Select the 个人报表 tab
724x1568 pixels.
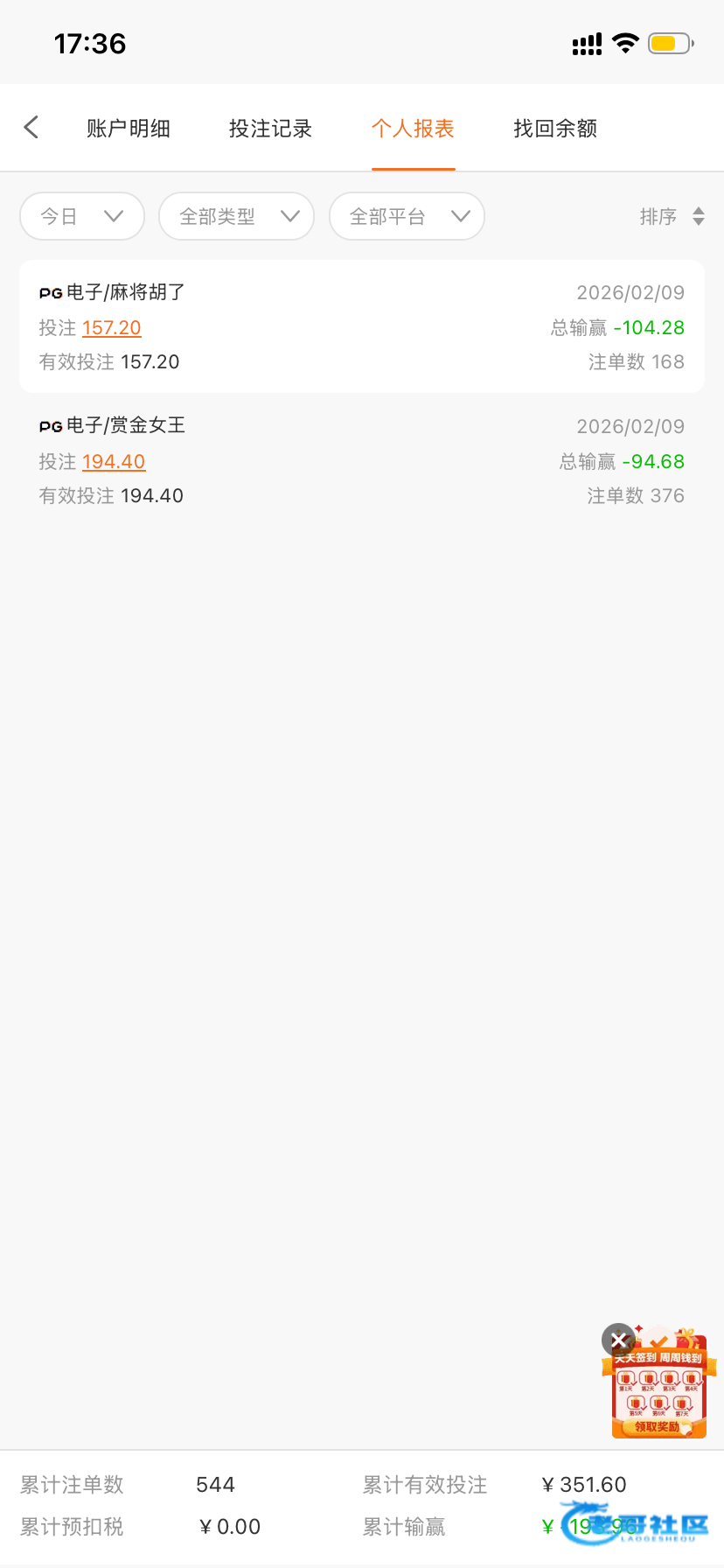pos(413,129)
